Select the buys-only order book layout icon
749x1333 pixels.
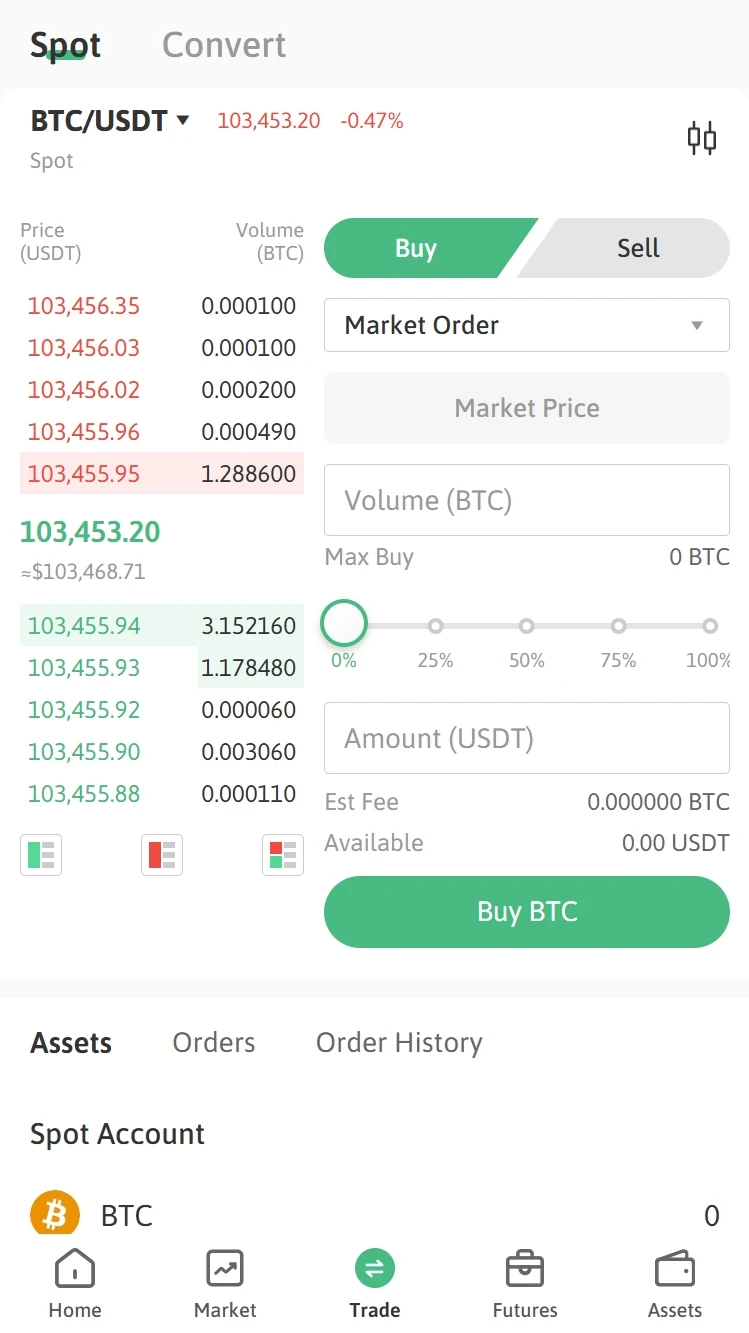[x=40, y=855]
